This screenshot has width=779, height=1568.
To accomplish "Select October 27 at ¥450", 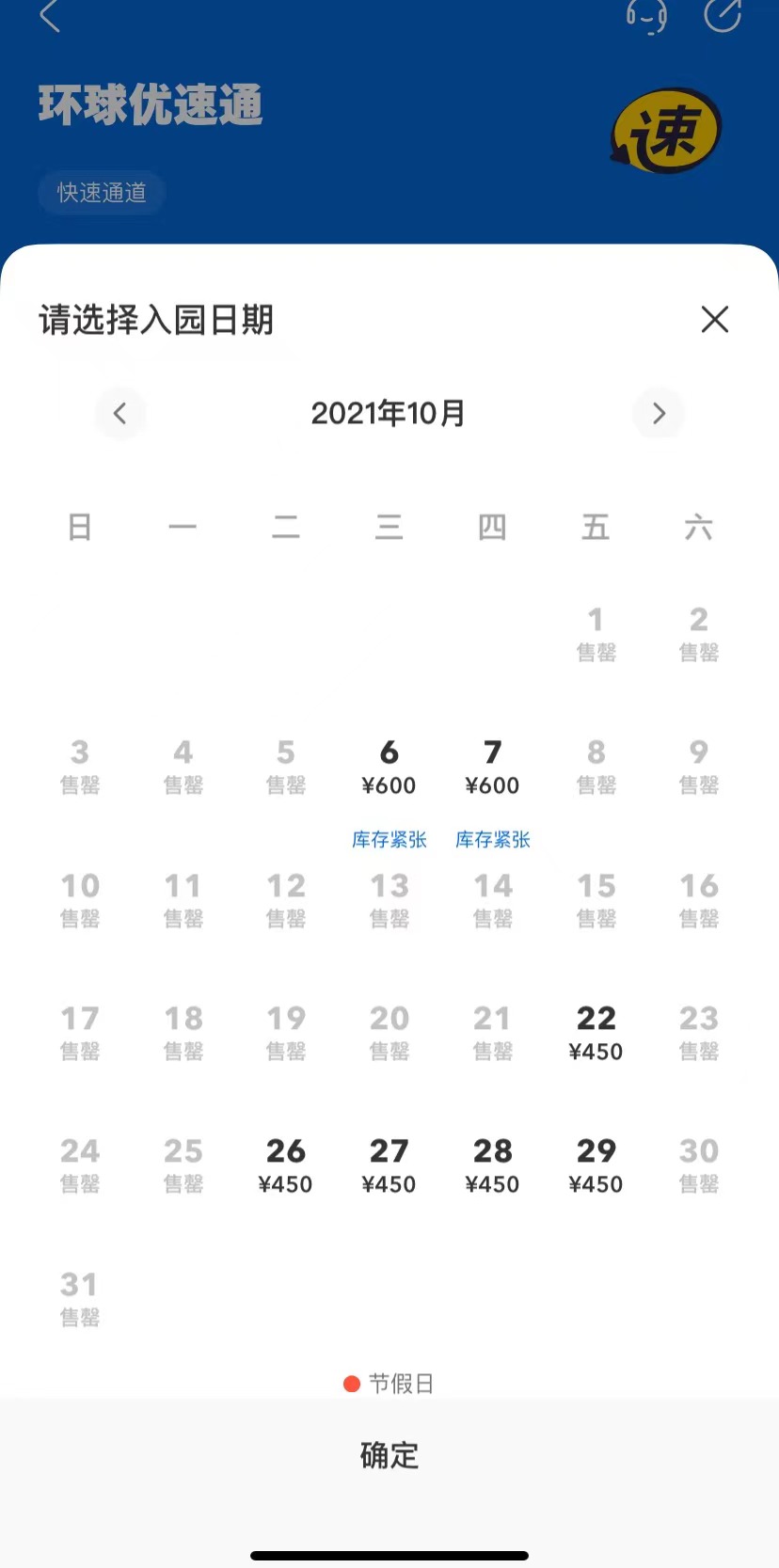I will point(389,1166).
